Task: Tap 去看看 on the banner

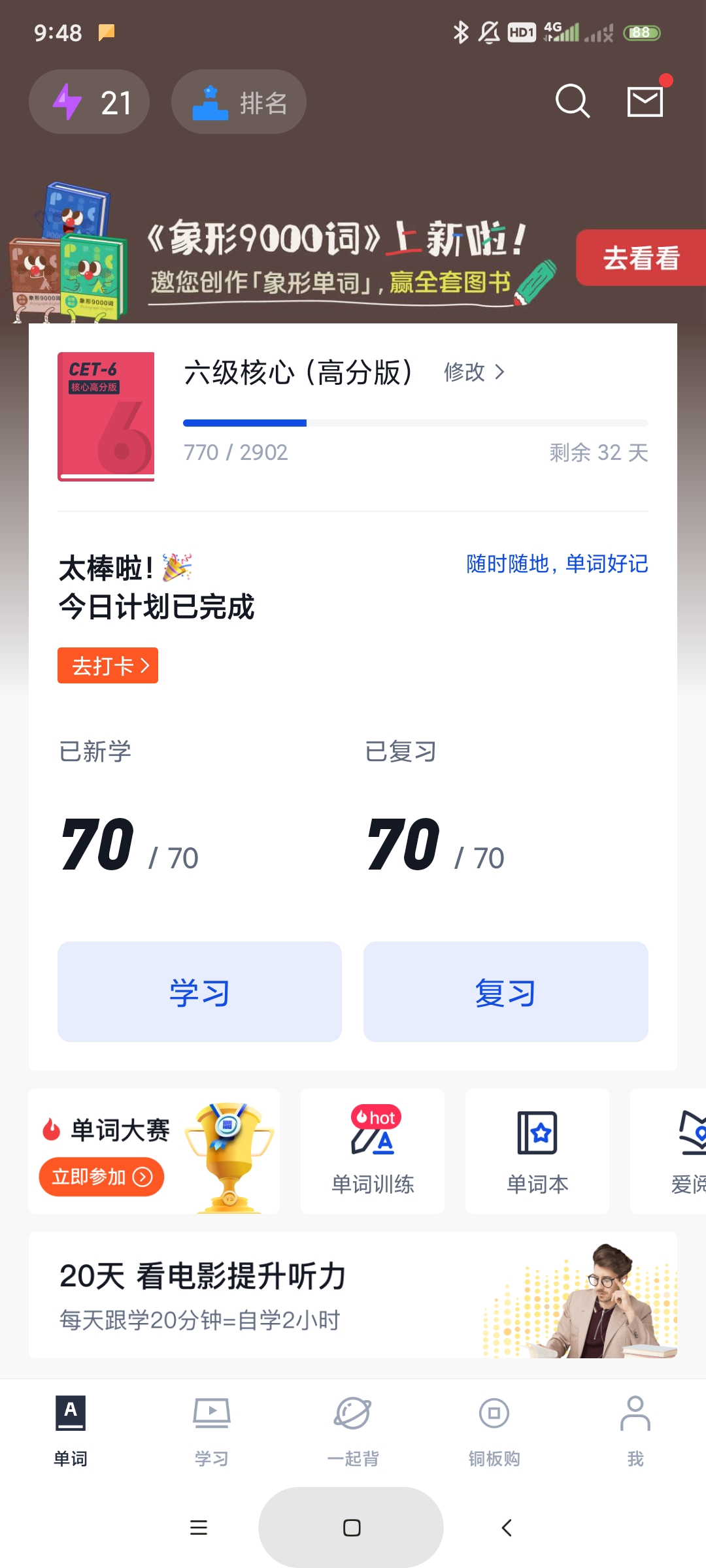Action: coord(641,257)
